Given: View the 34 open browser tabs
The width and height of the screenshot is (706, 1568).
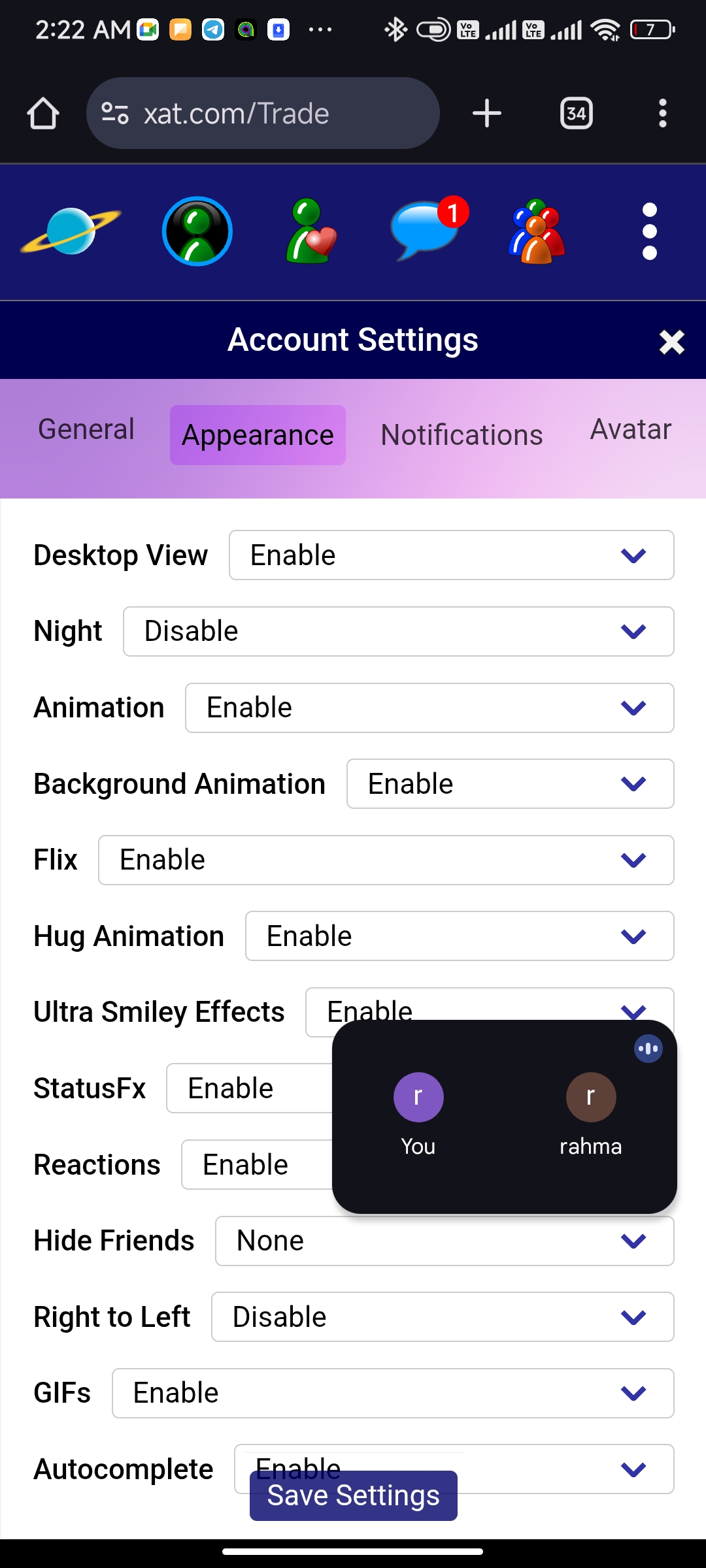Looking at the screenshot, I should 576,113.
